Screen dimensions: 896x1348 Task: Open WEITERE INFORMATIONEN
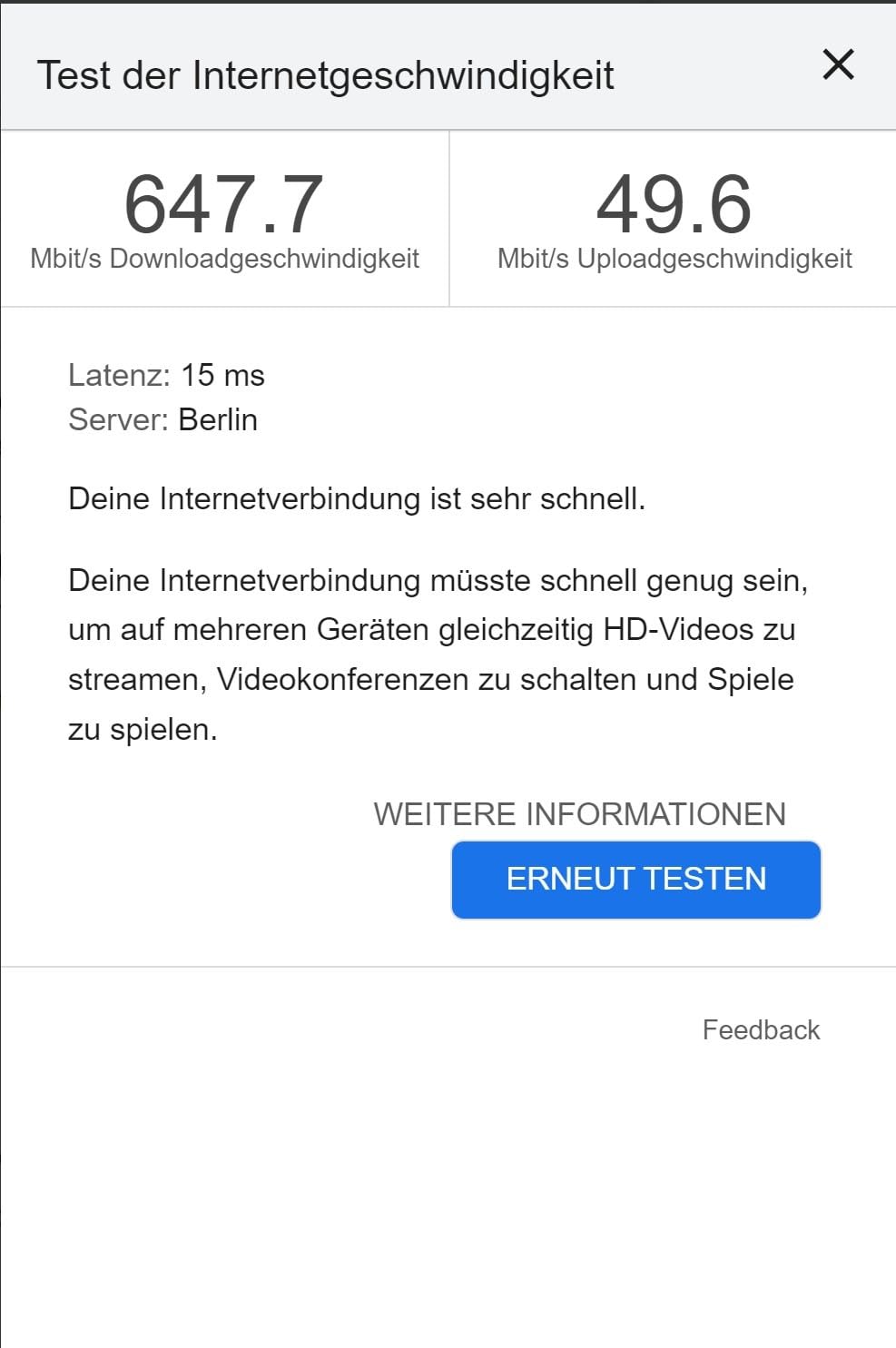click(579, 814)
